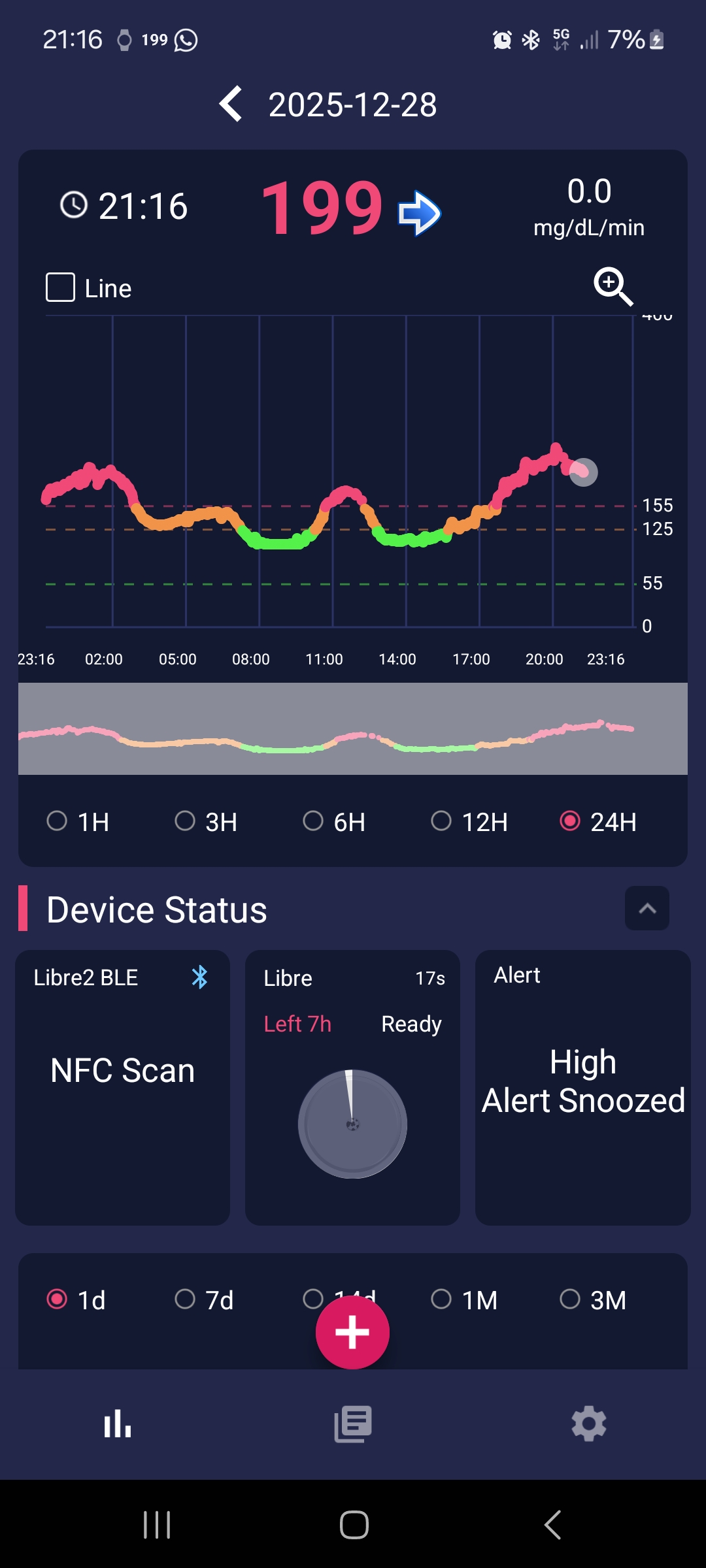Open the Libre2 BLE NFC Scan card
Viewport: 706px width, 1568px height.
click(x=122, y=1087)
